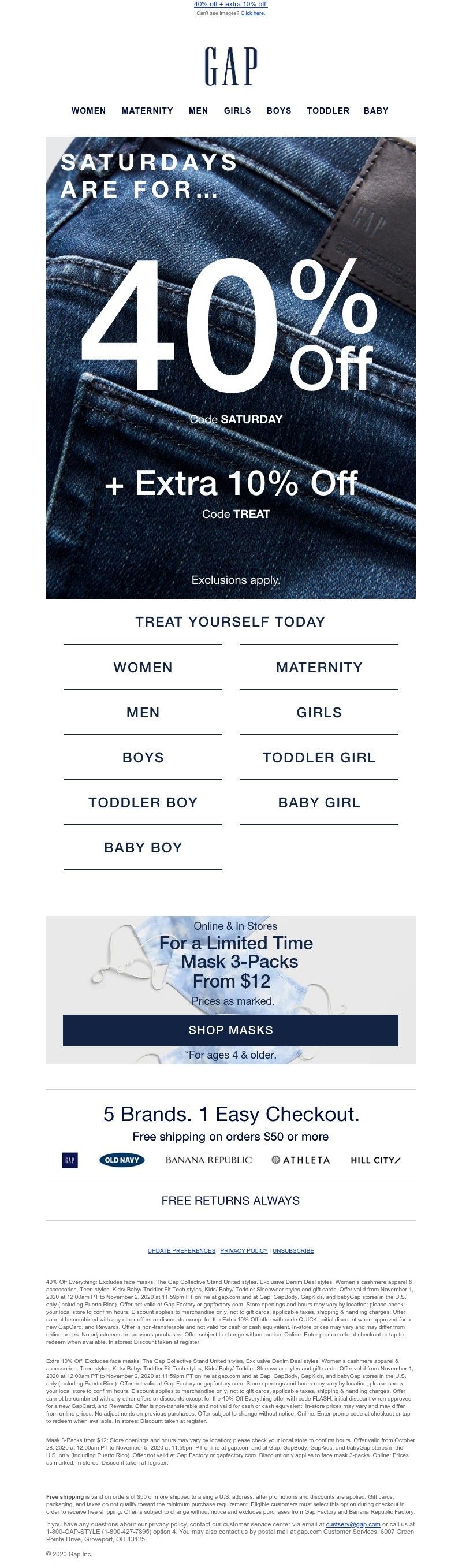
Task: Open the 40% Off denim banner
Action: (230, 367)
